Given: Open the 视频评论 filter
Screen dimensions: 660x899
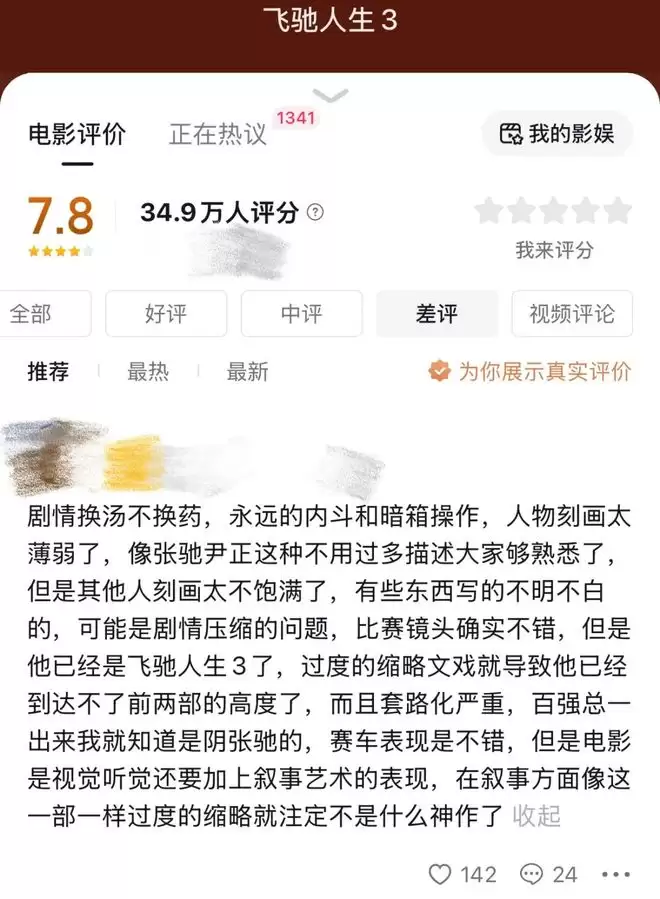Looking at the screenshot, I should 571,314.
